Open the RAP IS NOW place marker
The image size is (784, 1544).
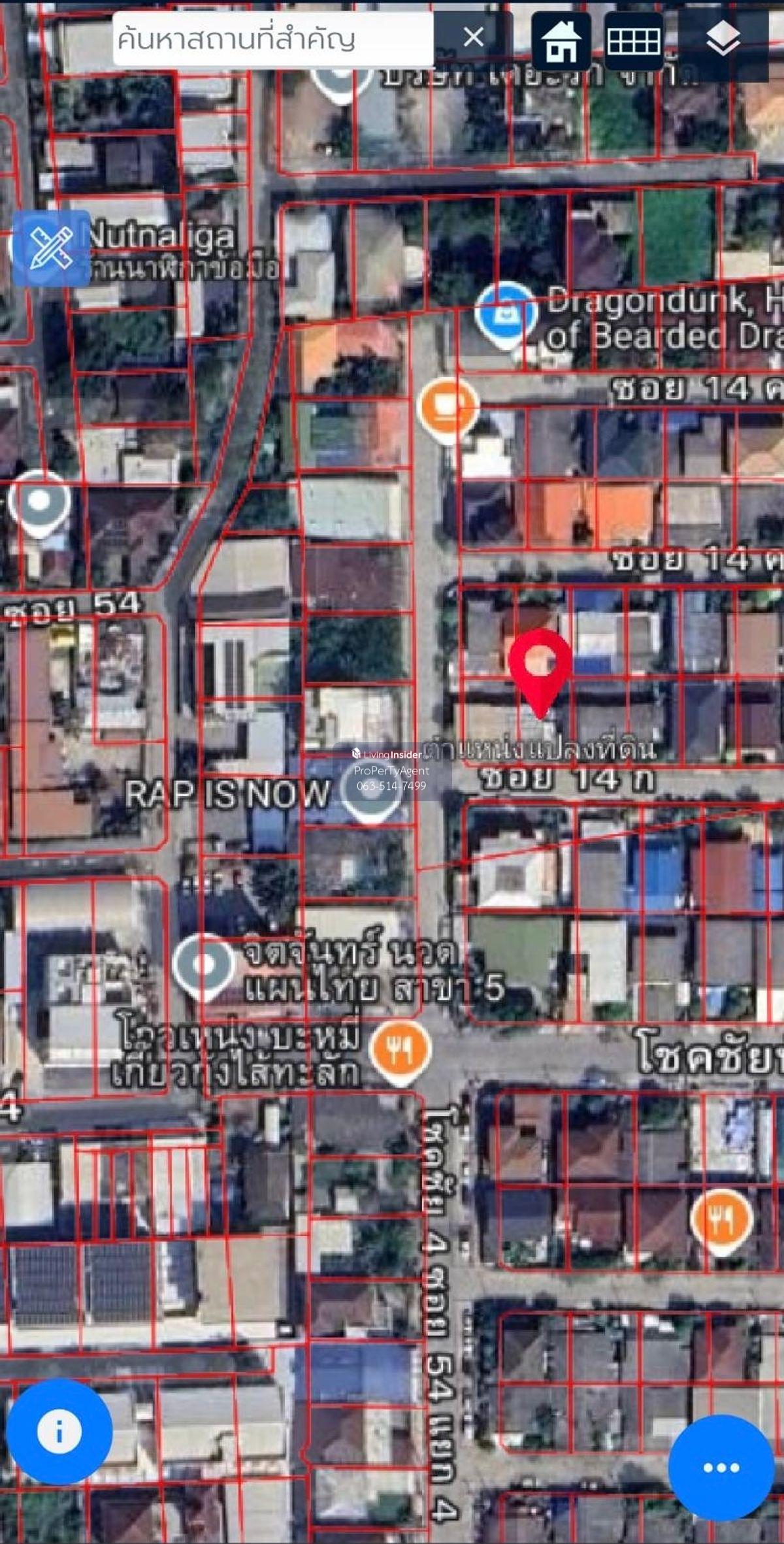[x=371, y=794]
